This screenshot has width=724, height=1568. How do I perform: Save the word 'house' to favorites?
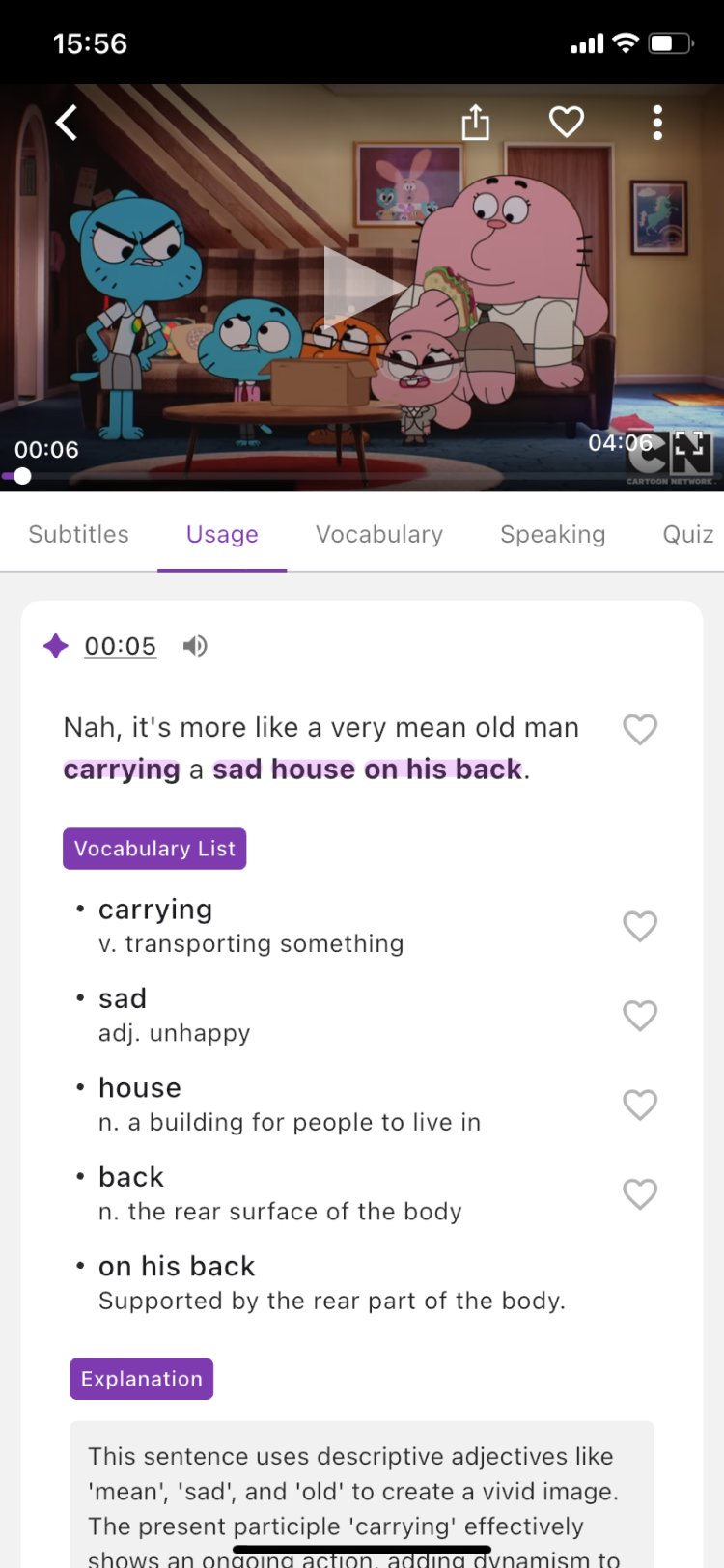click(x=640, y=1105)
